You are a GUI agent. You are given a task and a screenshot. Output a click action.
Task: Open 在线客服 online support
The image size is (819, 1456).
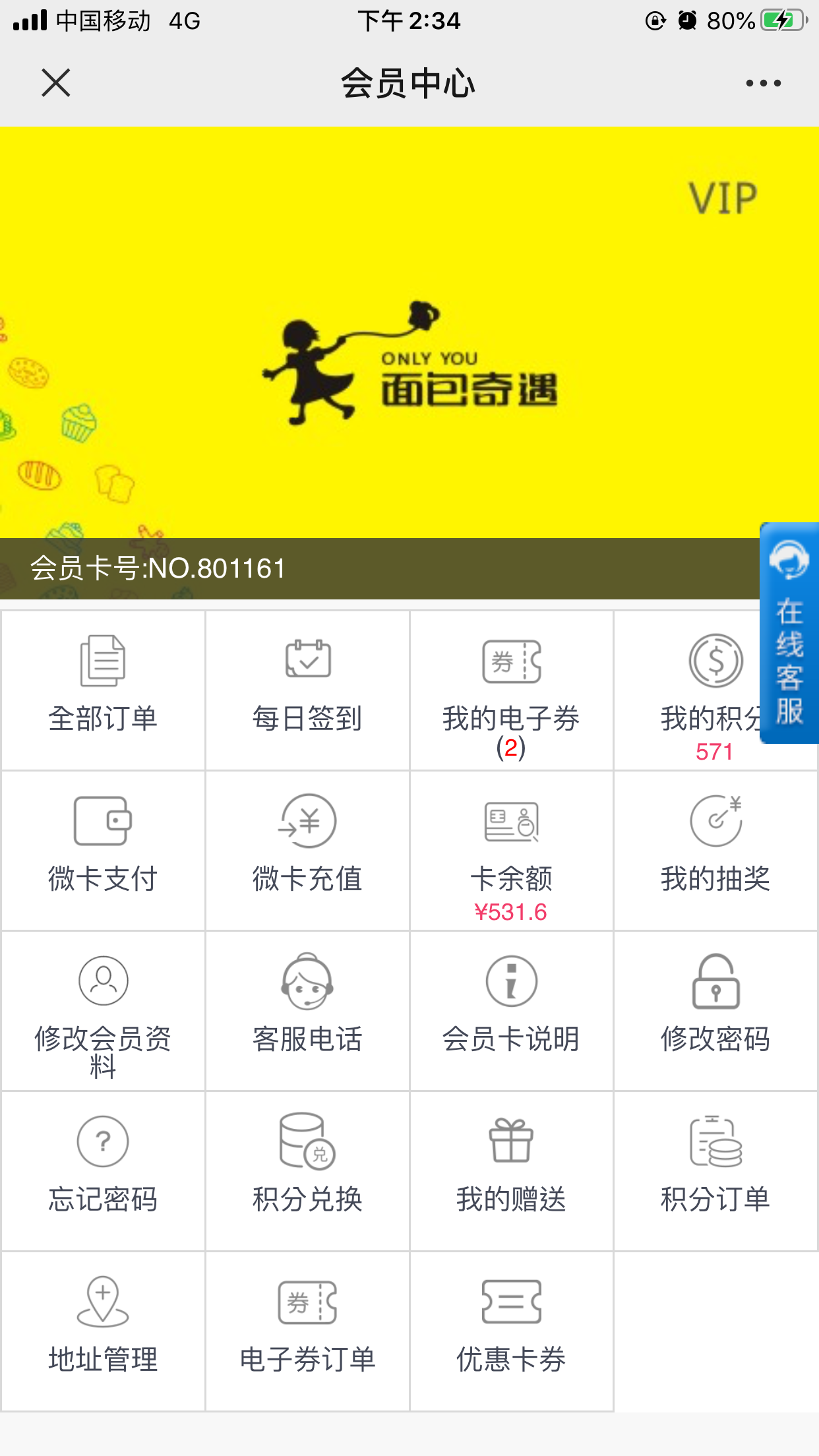789,633
